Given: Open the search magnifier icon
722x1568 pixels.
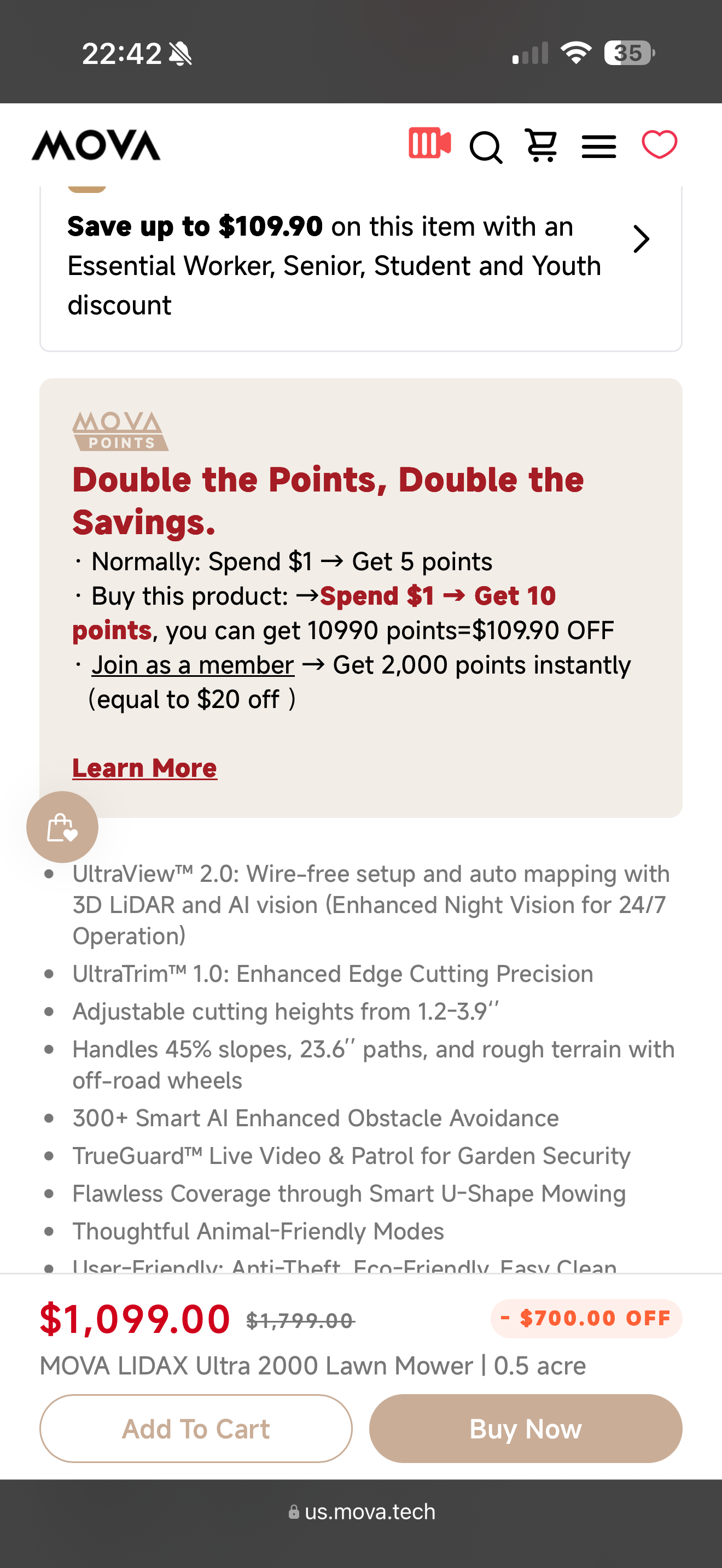Looking at the screenshot, I should 486,147.
